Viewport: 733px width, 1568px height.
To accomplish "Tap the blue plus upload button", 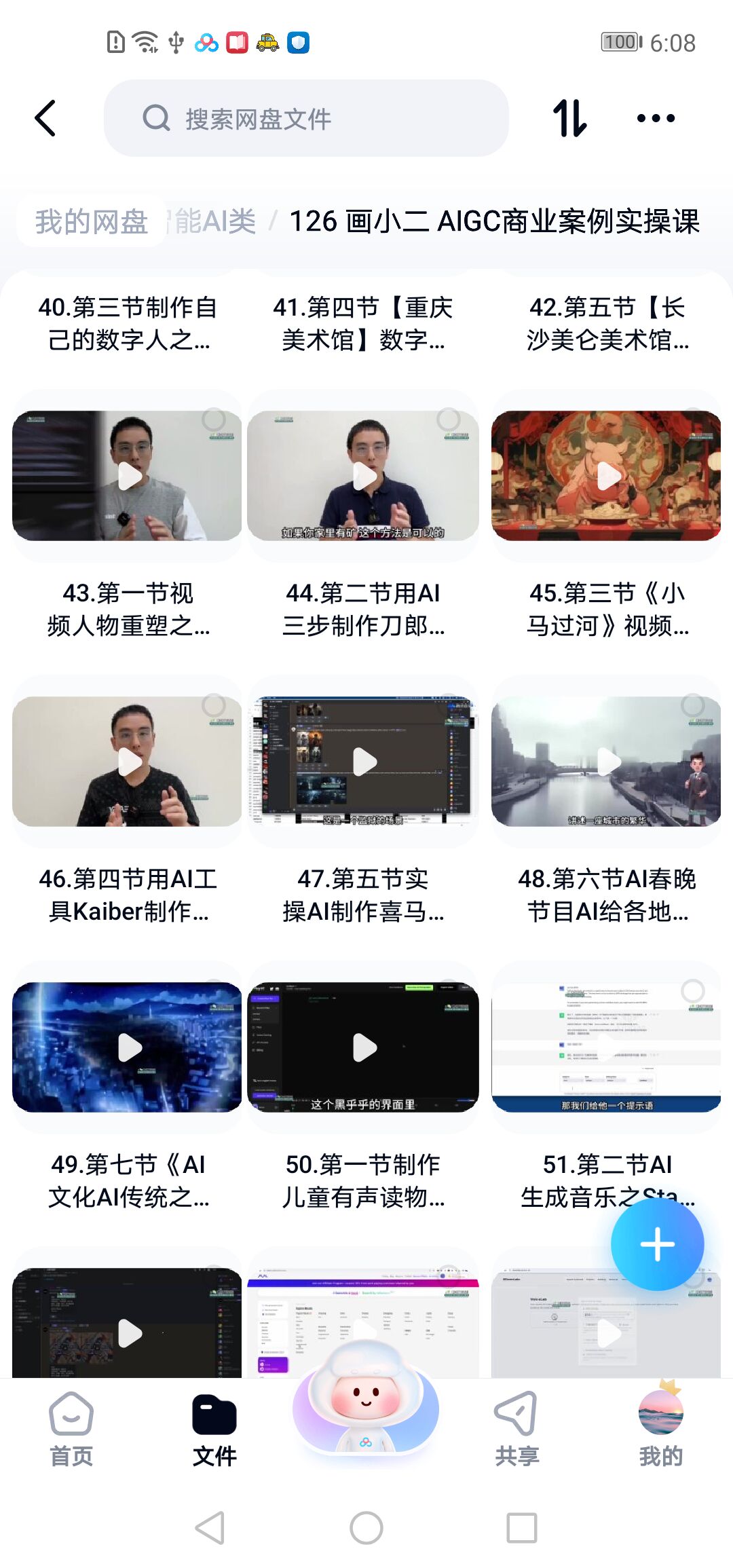I will tap(657, 1244).
